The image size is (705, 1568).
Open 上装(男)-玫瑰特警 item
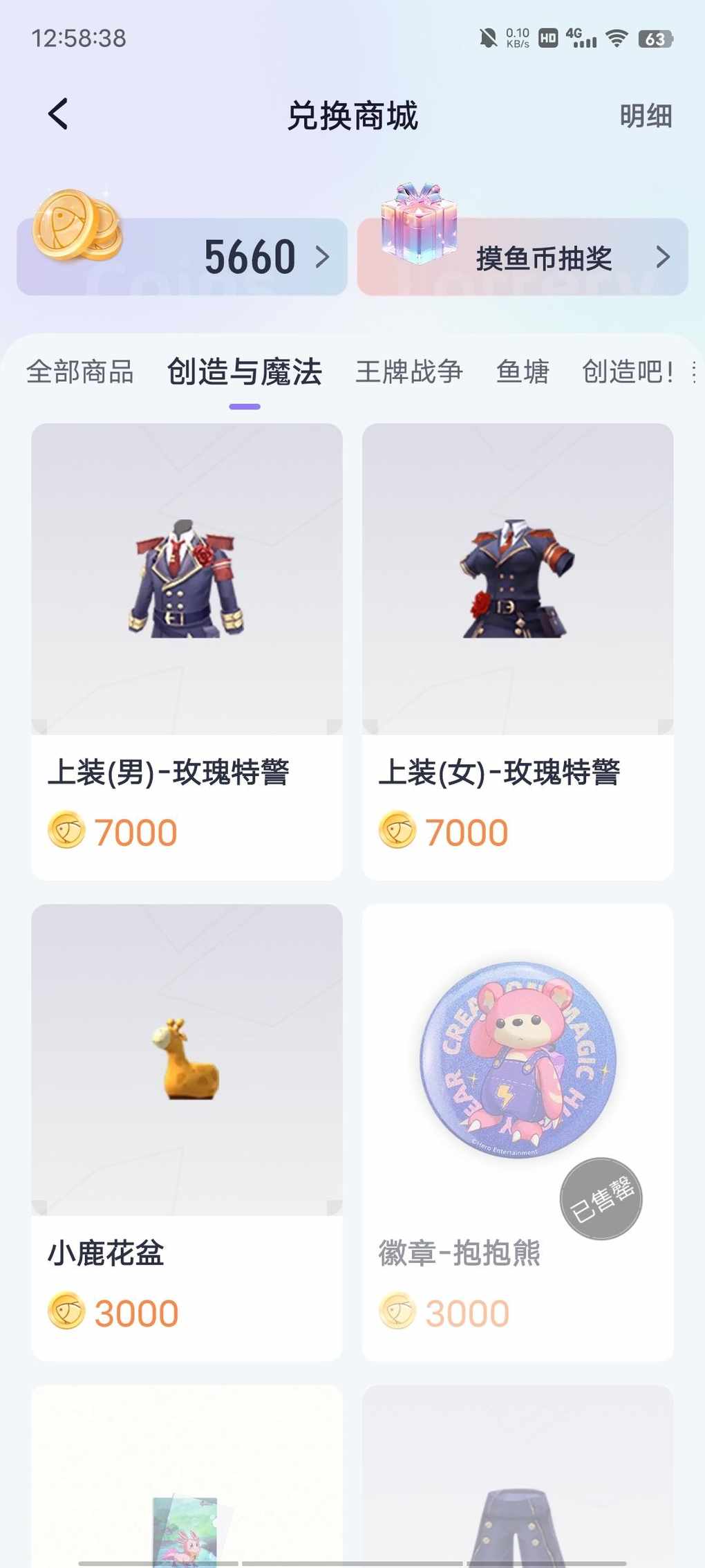[187, 650]
